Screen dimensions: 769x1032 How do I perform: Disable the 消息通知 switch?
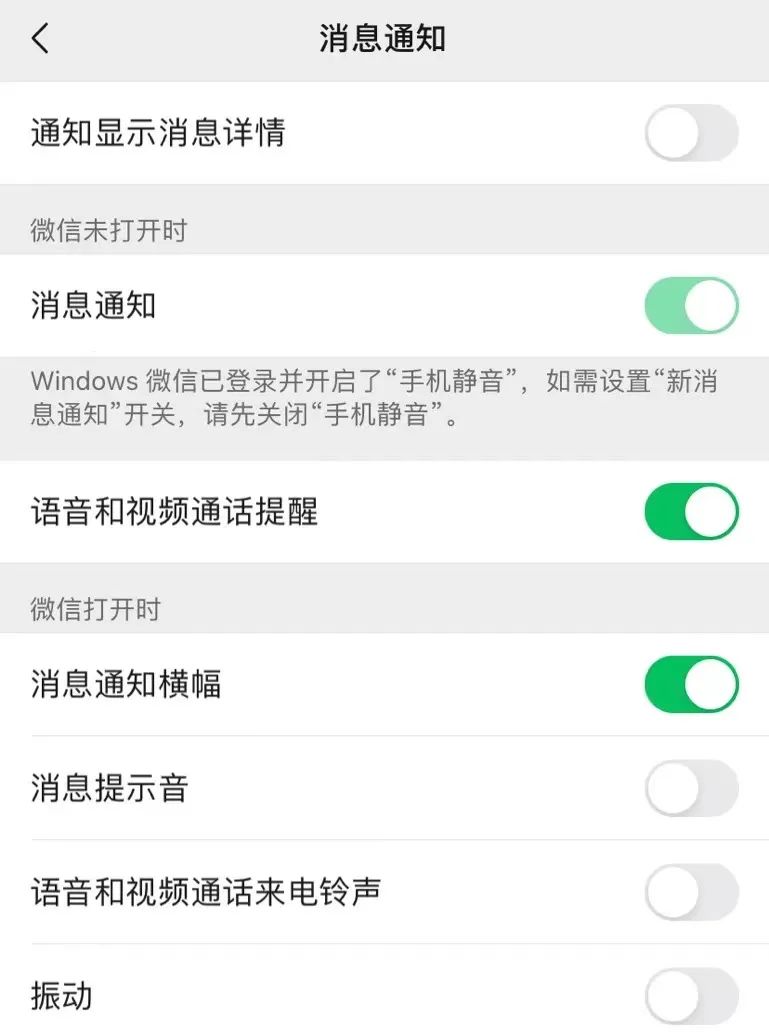(x=692, y=306)
